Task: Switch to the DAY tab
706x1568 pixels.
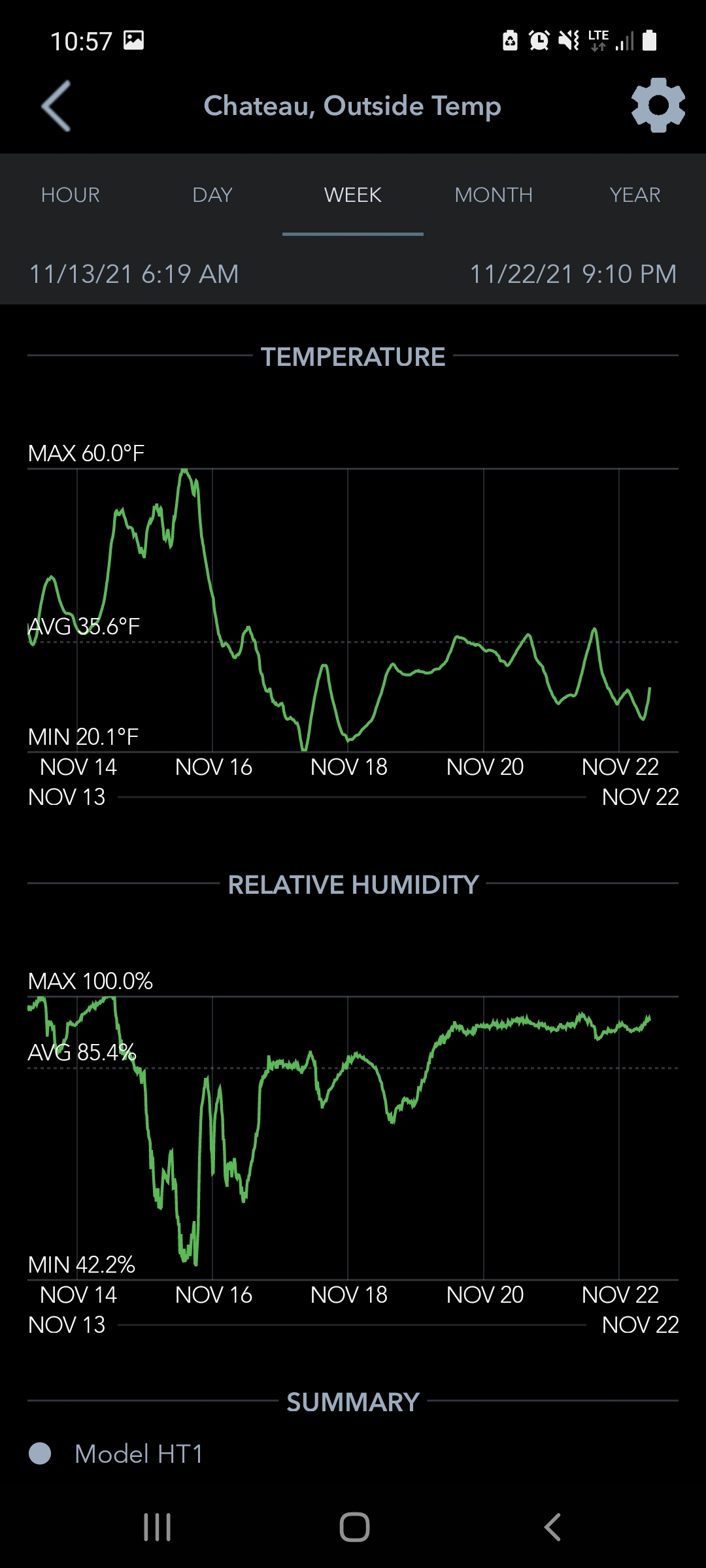Action: click(212, 195)
